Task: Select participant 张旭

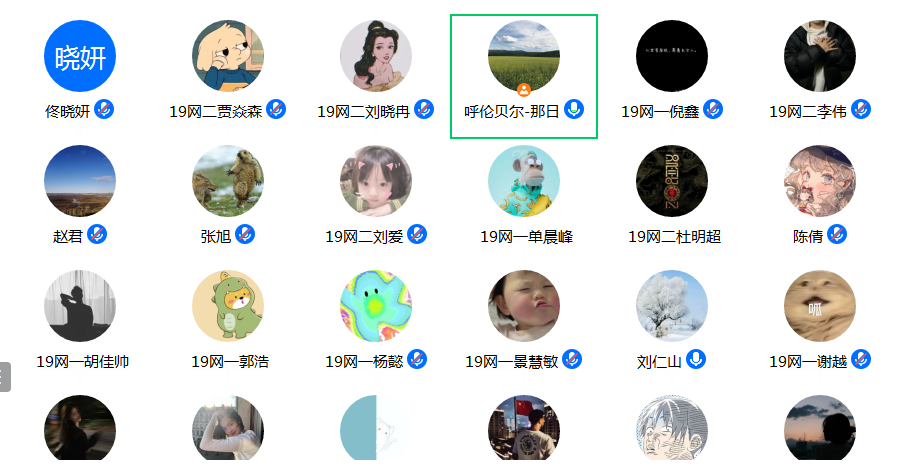Action: (x=228, y=181)
